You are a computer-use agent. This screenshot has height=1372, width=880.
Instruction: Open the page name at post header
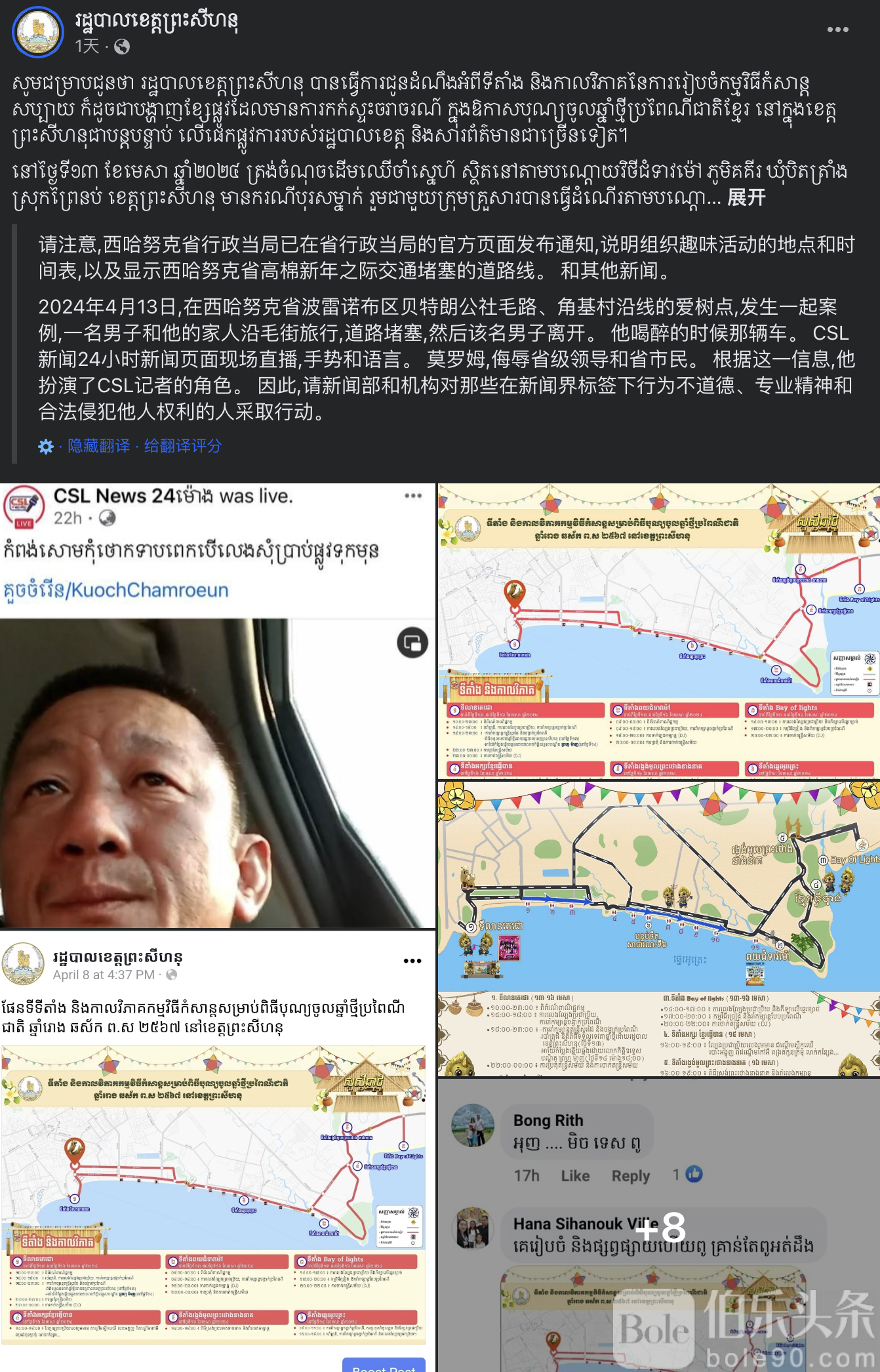[x=156, y=21]
